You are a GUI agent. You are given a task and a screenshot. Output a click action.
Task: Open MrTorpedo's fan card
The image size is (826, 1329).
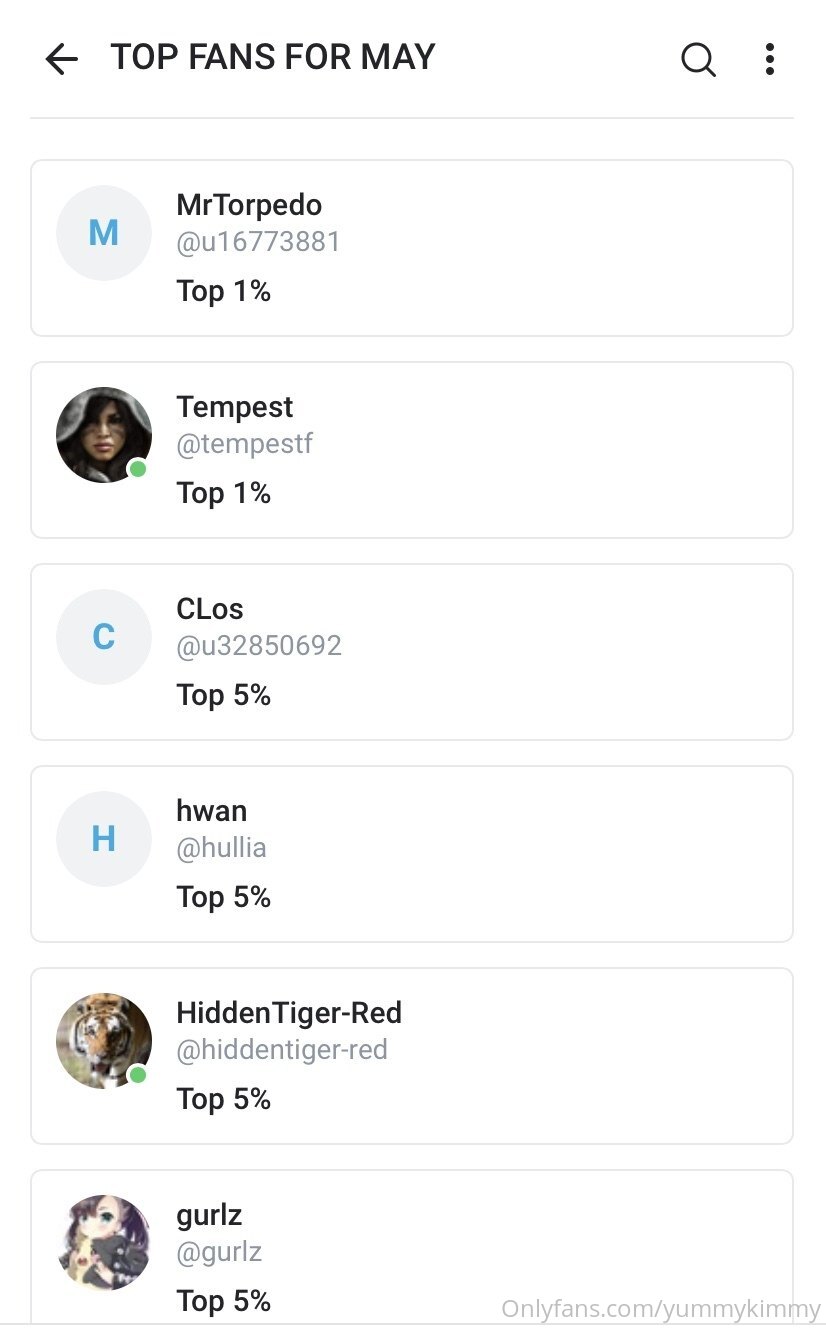[412, 248]
